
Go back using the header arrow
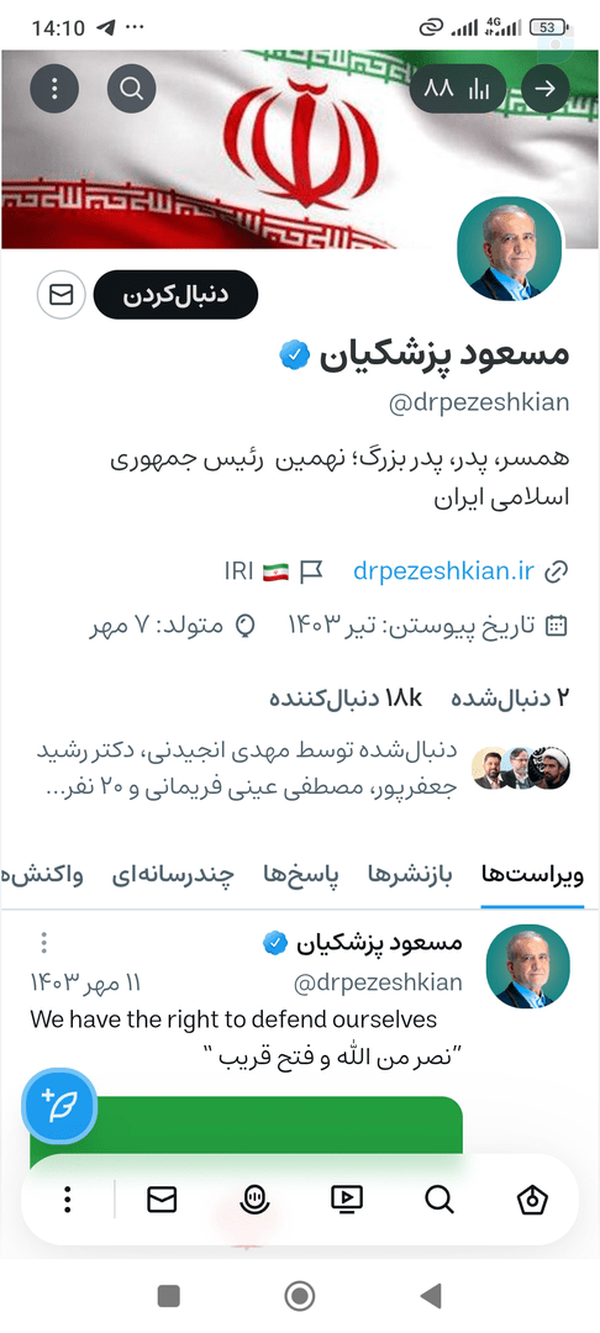pos(545,88)
